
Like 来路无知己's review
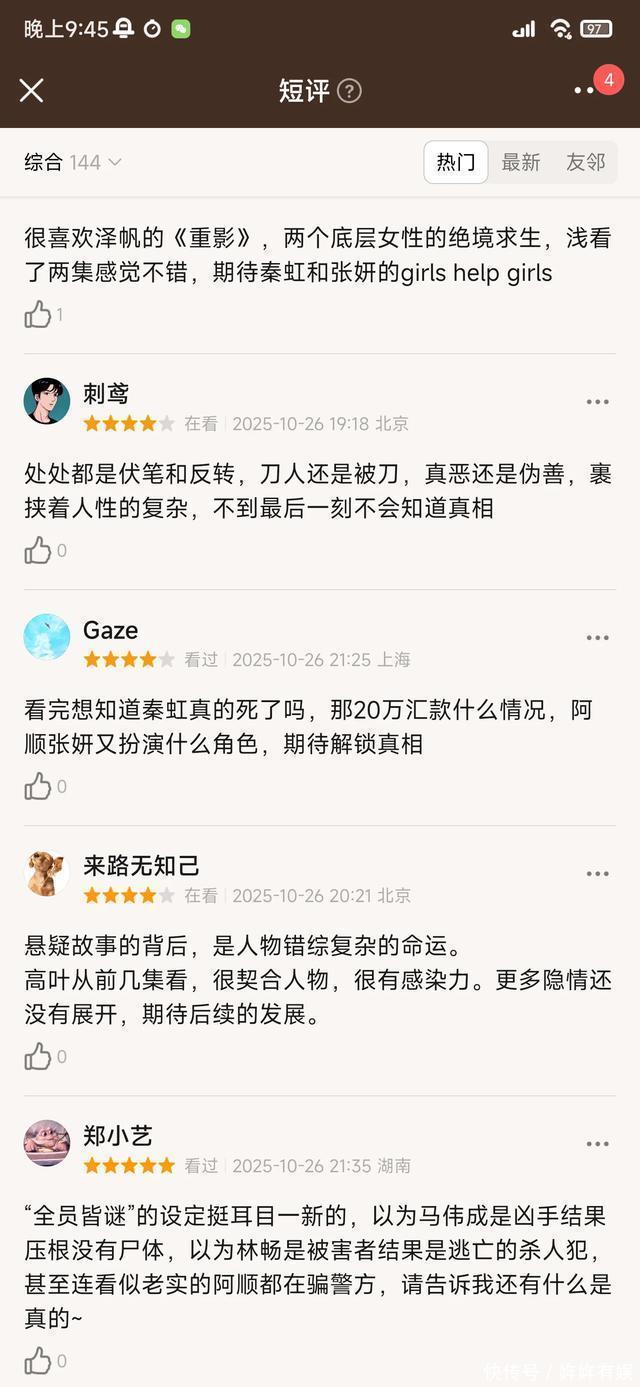[x=38, y=1057]
